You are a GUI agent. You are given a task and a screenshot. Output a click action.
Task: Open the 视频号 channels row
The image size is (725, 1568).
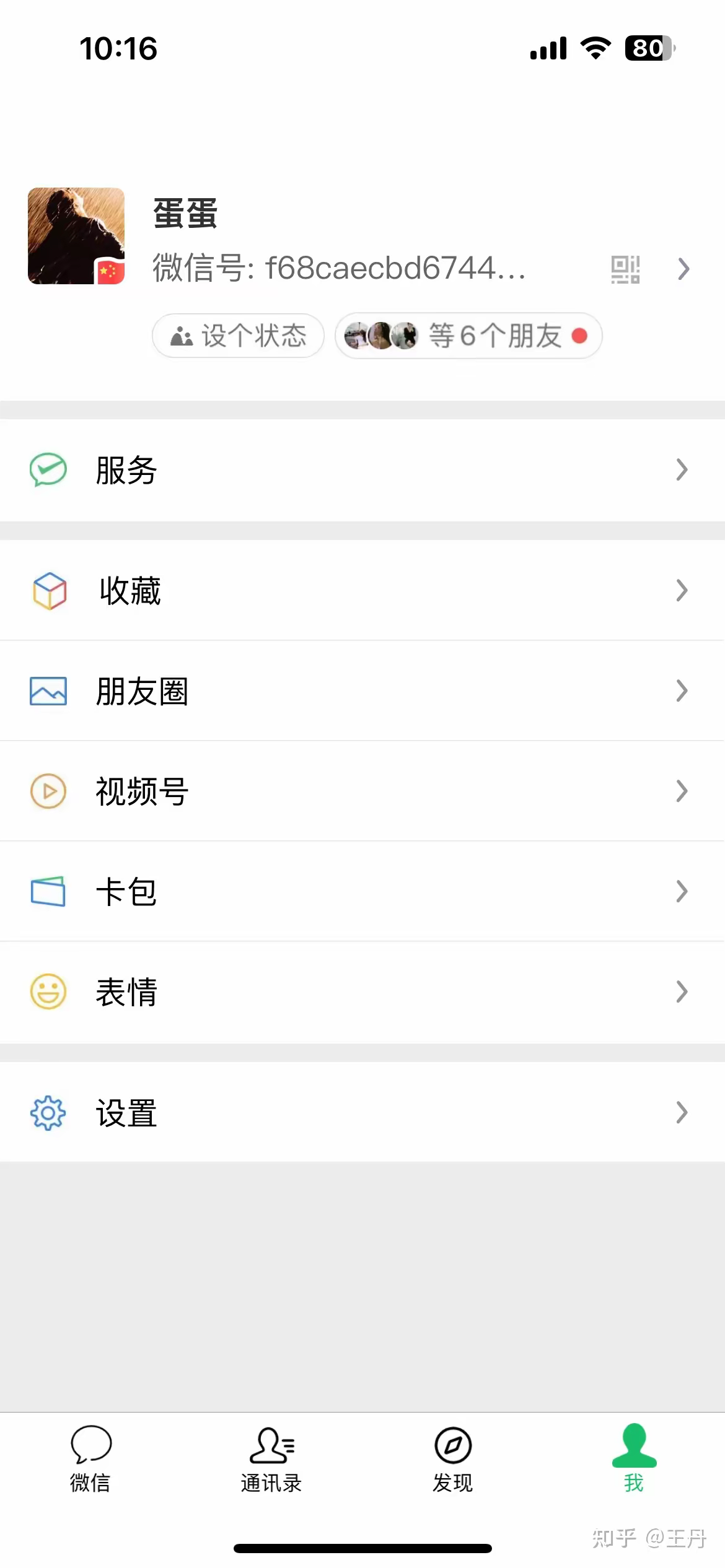pos(362,791)
